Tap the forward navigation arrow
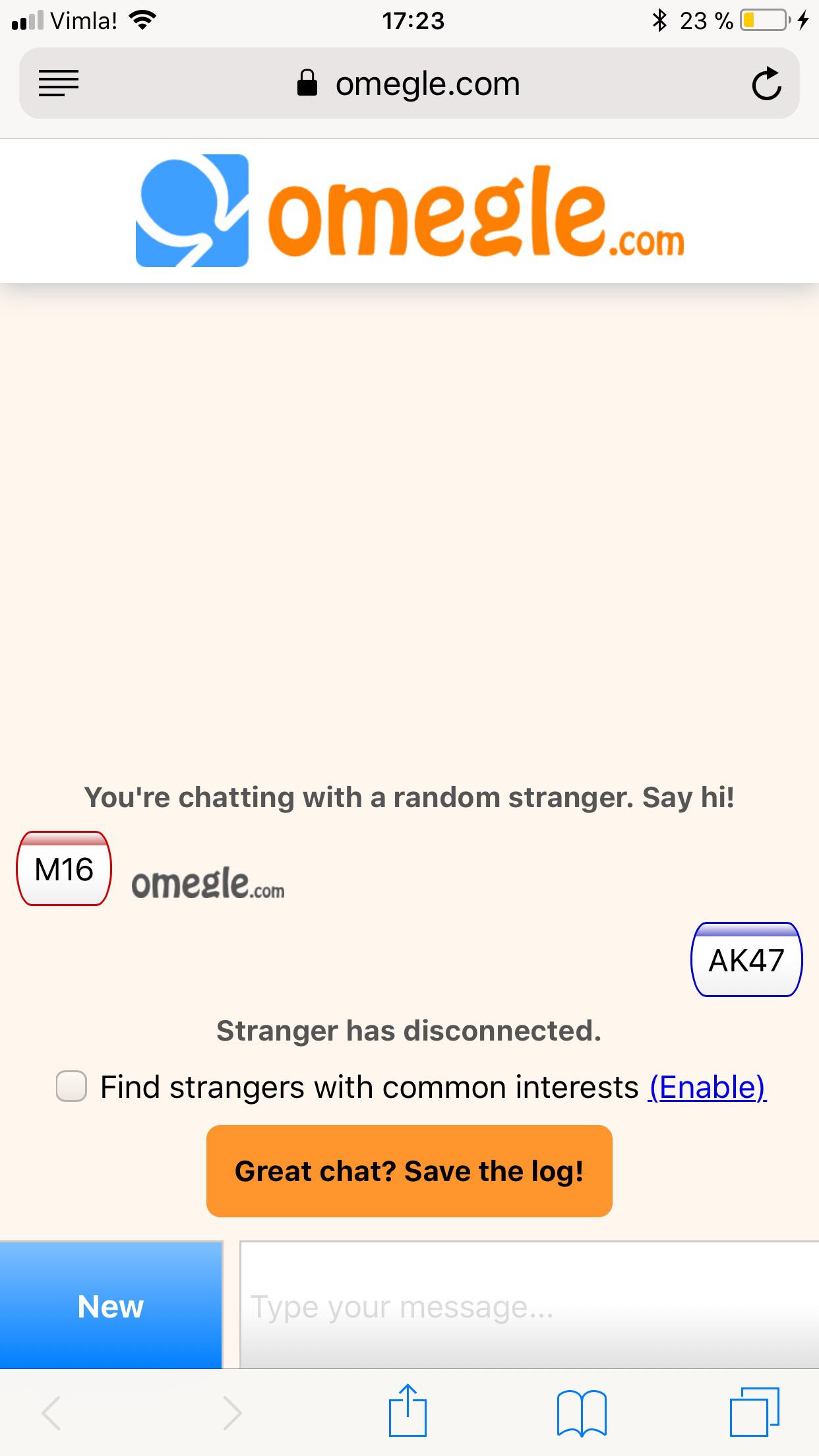The image size is (819, 1456). [233, 1412]
